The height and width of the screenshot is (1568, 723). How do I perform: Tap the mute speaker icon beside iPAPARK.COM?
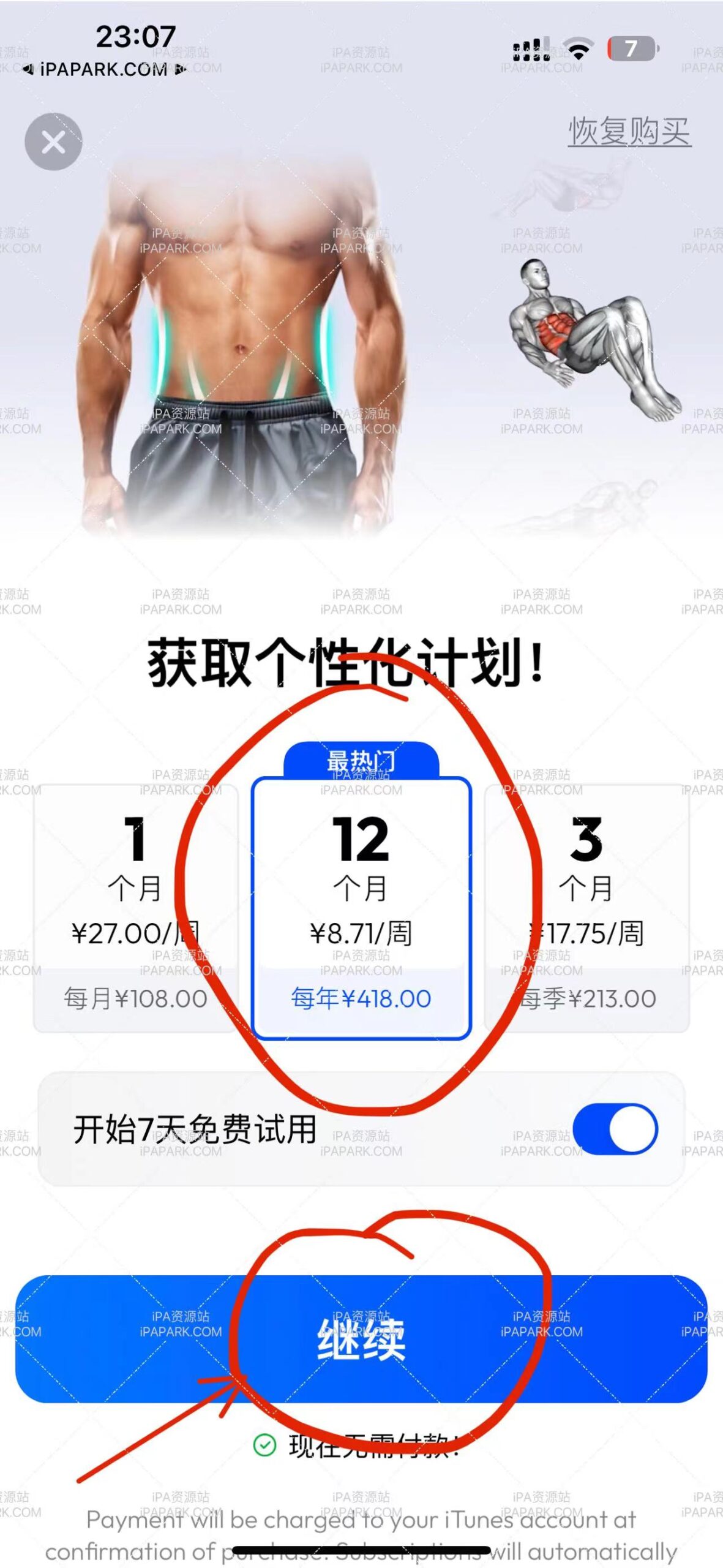(x=29, y=70)
